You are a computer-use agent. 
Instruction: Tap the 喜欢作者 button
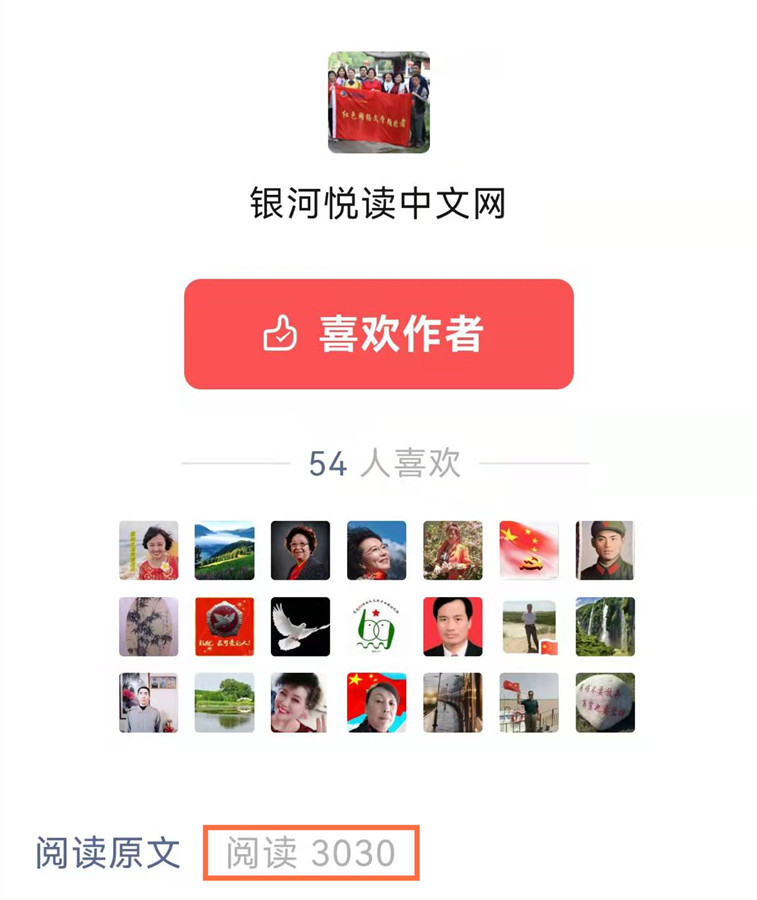pyautogui.click(x=378, y=334)
